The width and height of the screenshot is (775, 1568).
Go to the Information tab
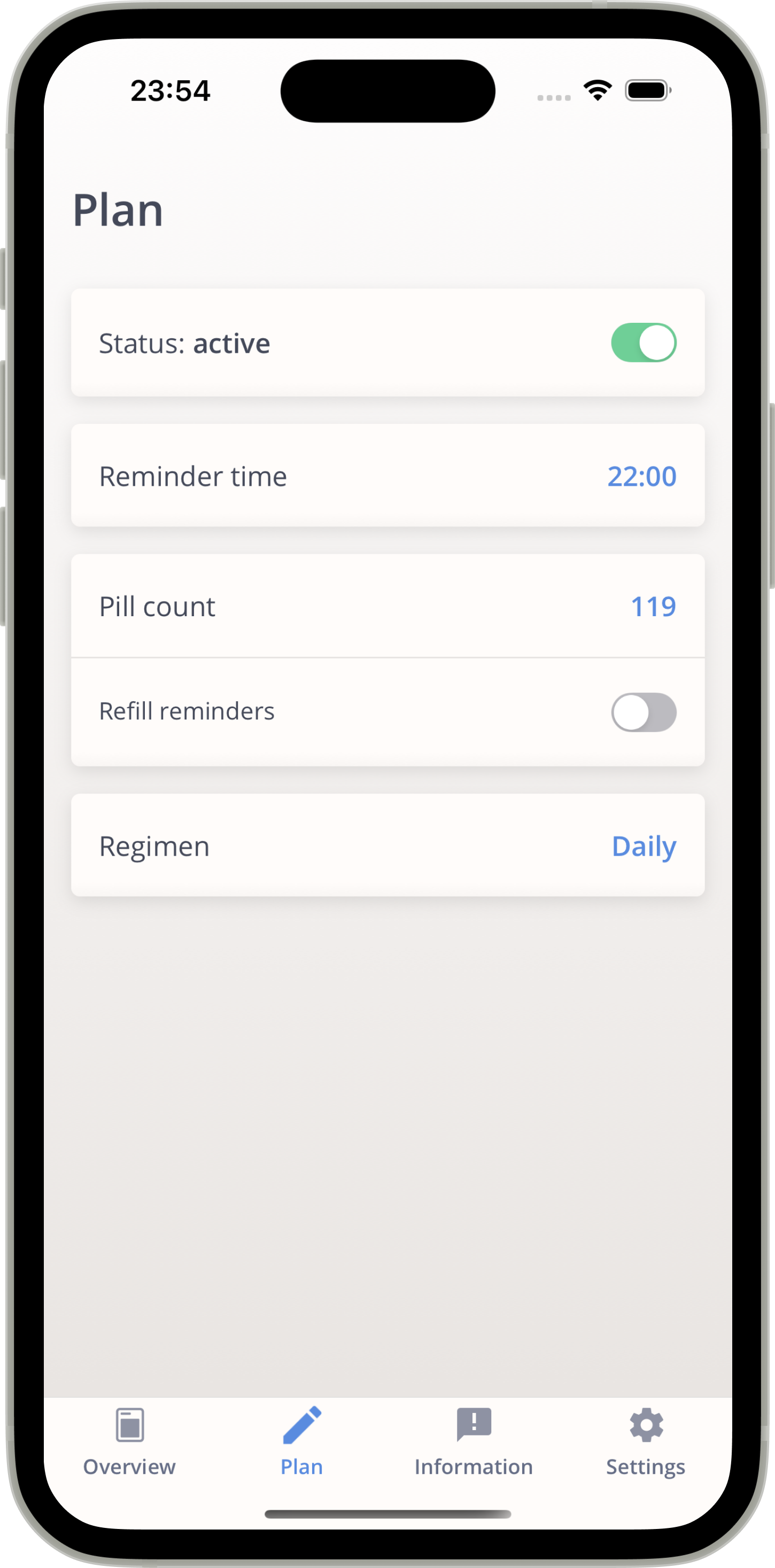pos(474,1442)
